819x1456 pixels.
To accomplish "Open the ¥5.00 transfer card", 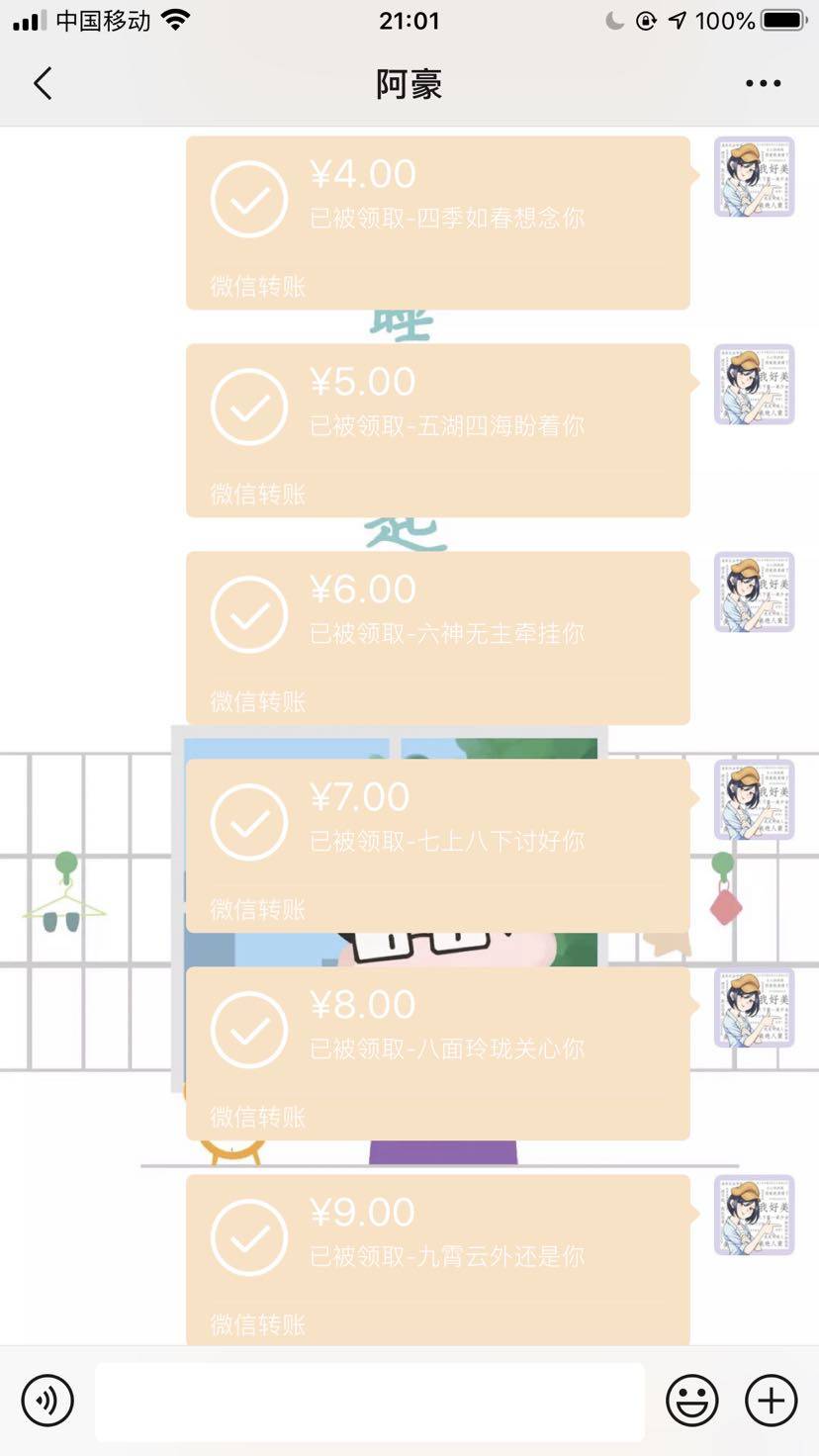I will coord(437,430).
